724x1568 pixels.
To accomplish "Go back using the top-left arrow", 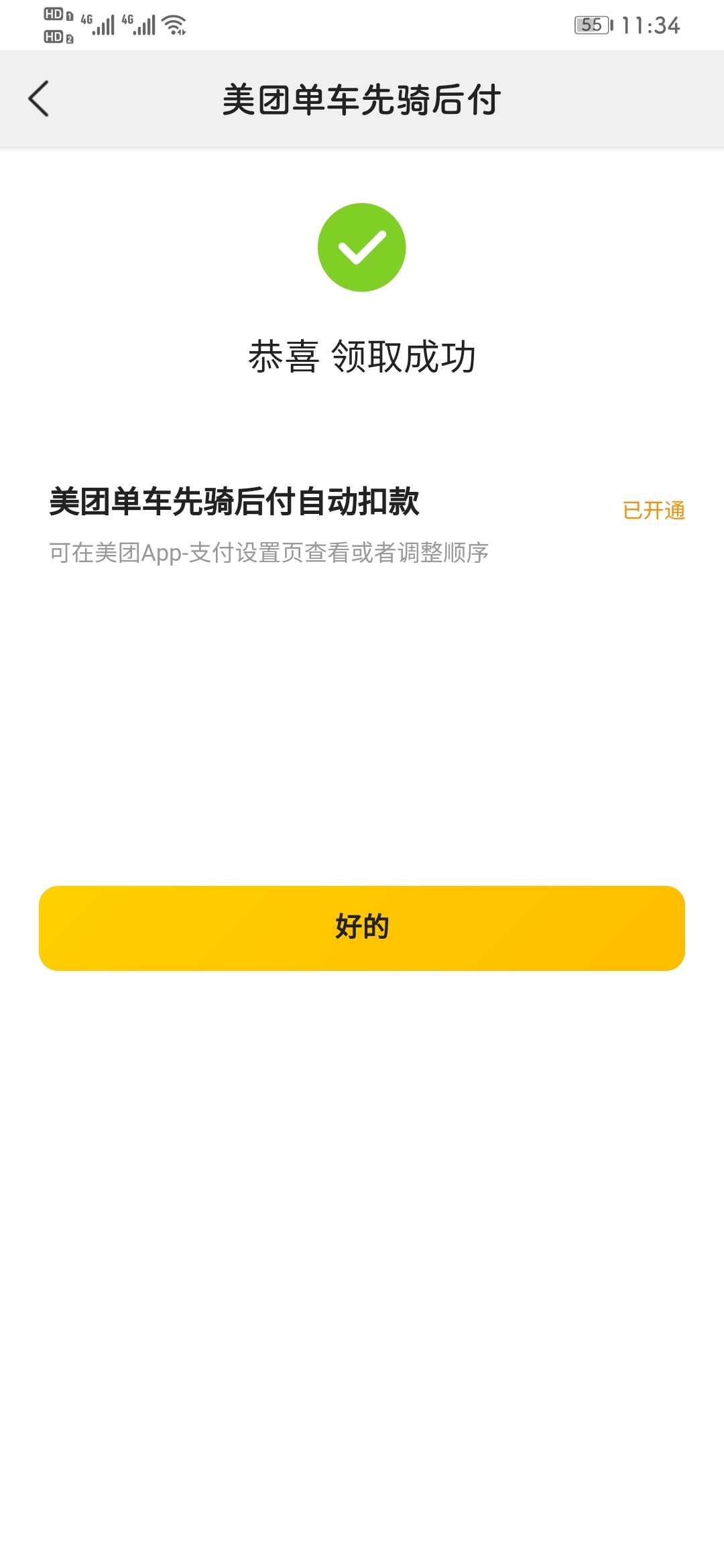I will [39, 99].
